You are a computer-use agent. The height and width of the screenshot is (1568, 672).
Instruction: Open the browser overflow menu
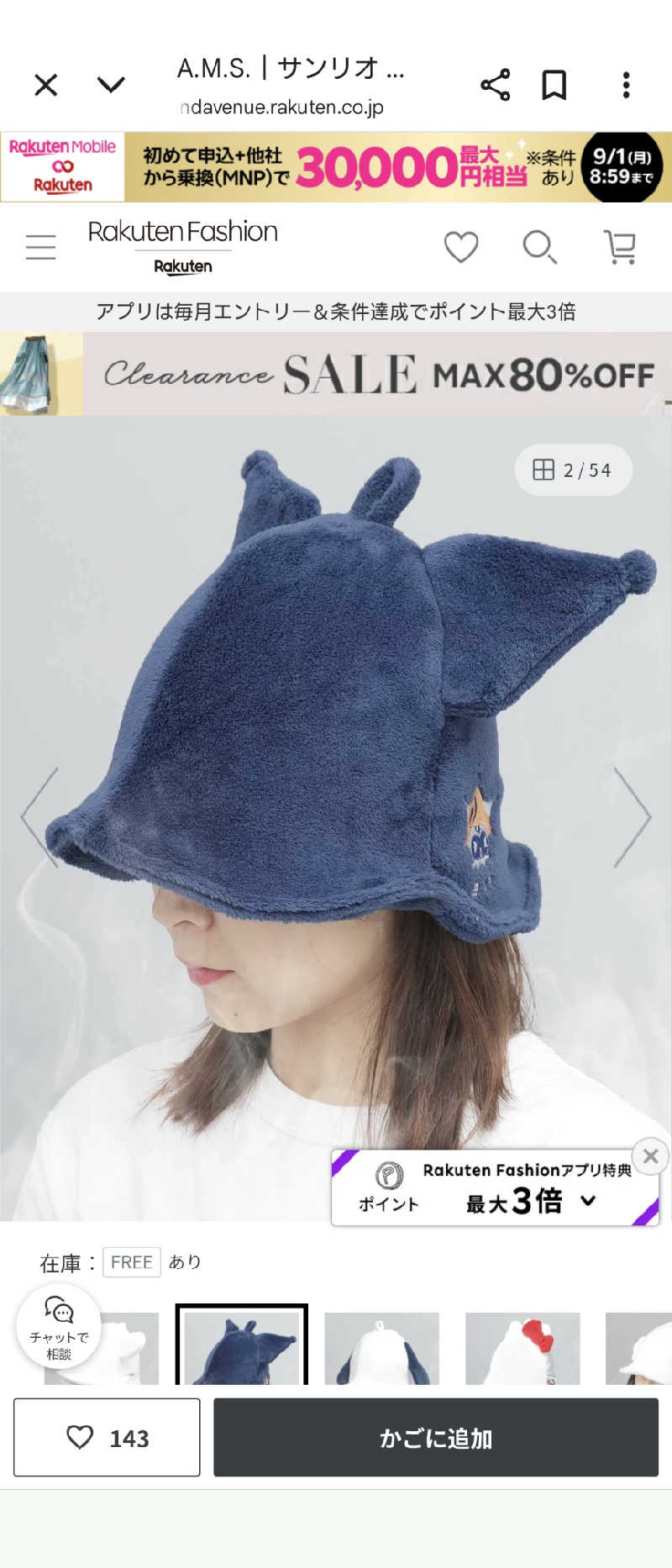626,85
